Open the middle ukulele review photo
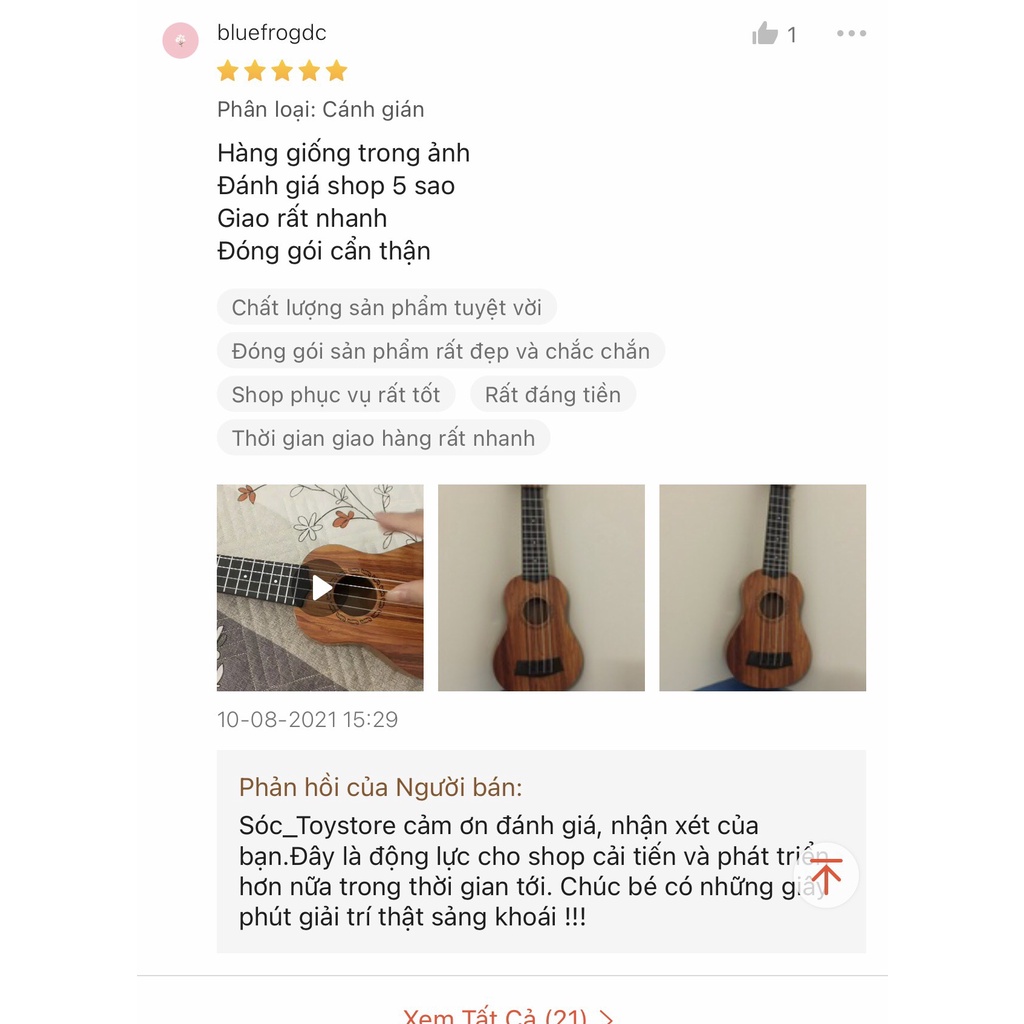Screen dimensions: 1024x1024 click(x=541, y=588)
